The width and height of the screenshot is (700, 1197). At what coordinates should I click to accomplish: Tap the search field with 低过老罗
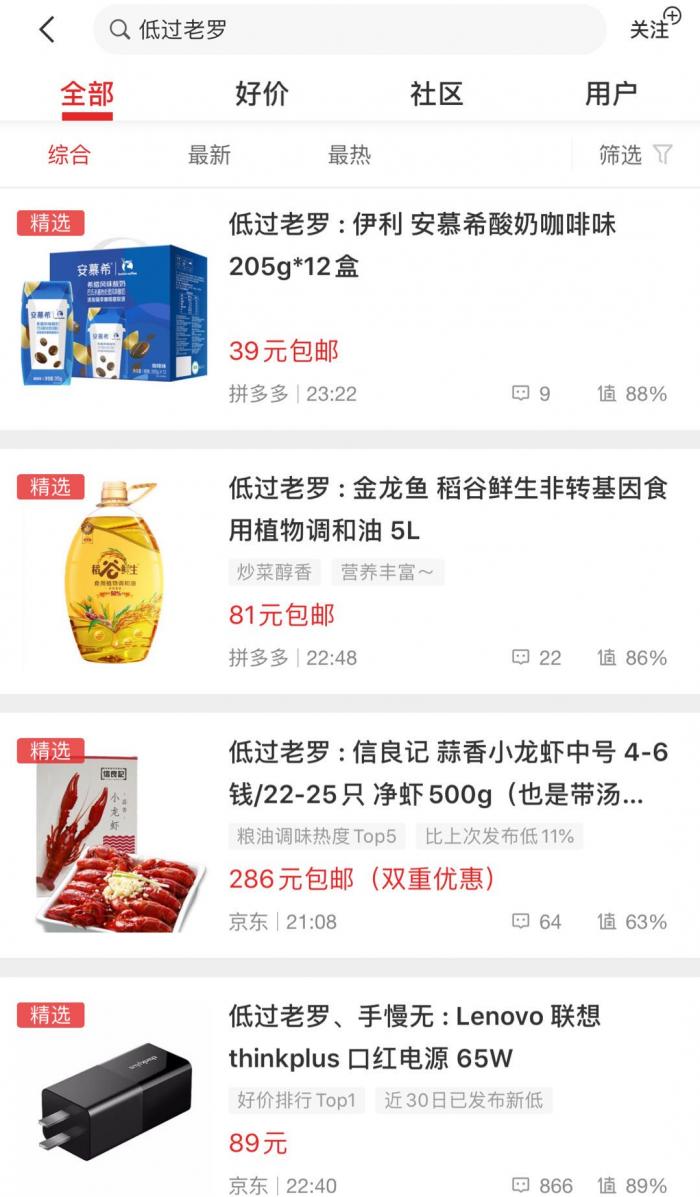coord(350,30)
